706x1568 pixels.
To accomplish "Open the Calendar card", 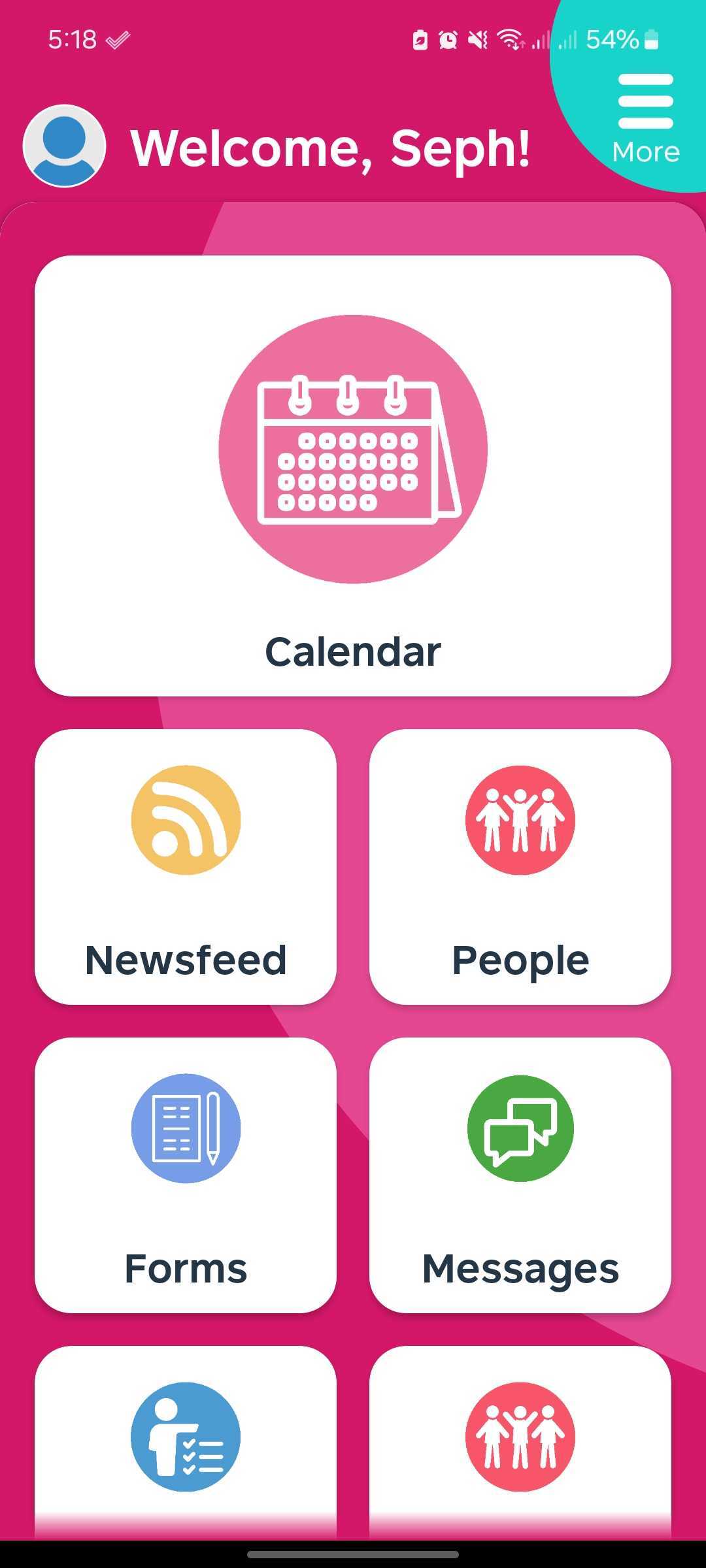I will [x=353, y=476].
